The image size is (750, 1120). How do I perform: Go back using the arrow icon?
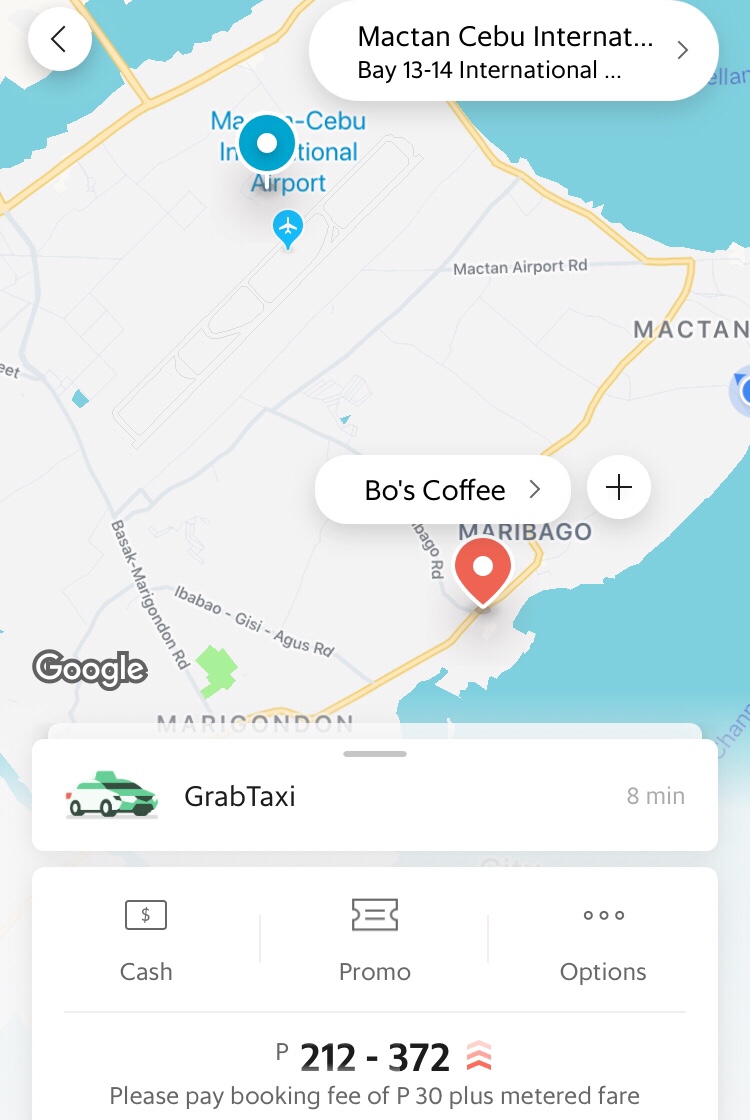[59, 39]
